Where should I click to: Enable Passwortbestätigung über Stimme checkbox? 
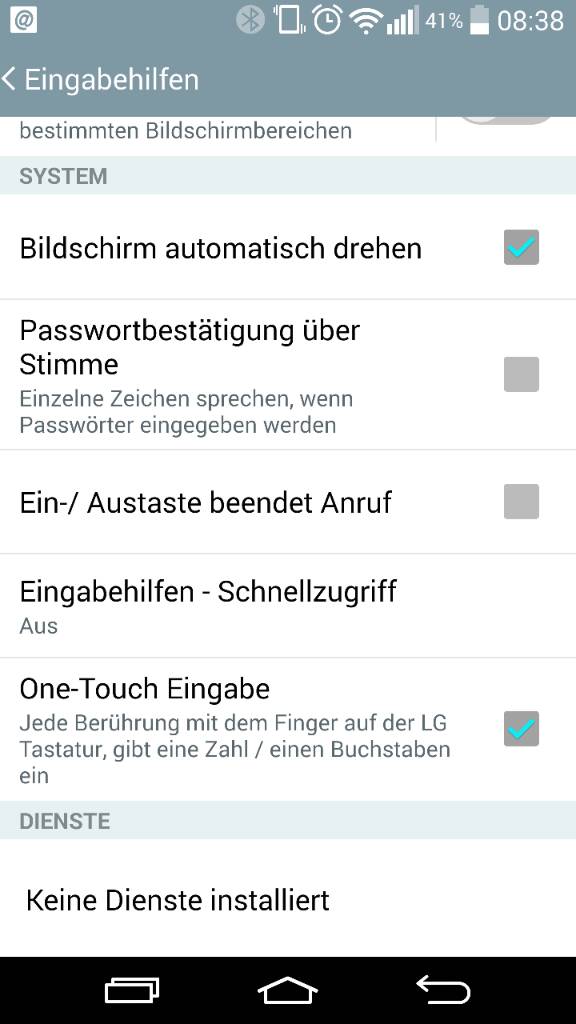click(x=521, y=374)
